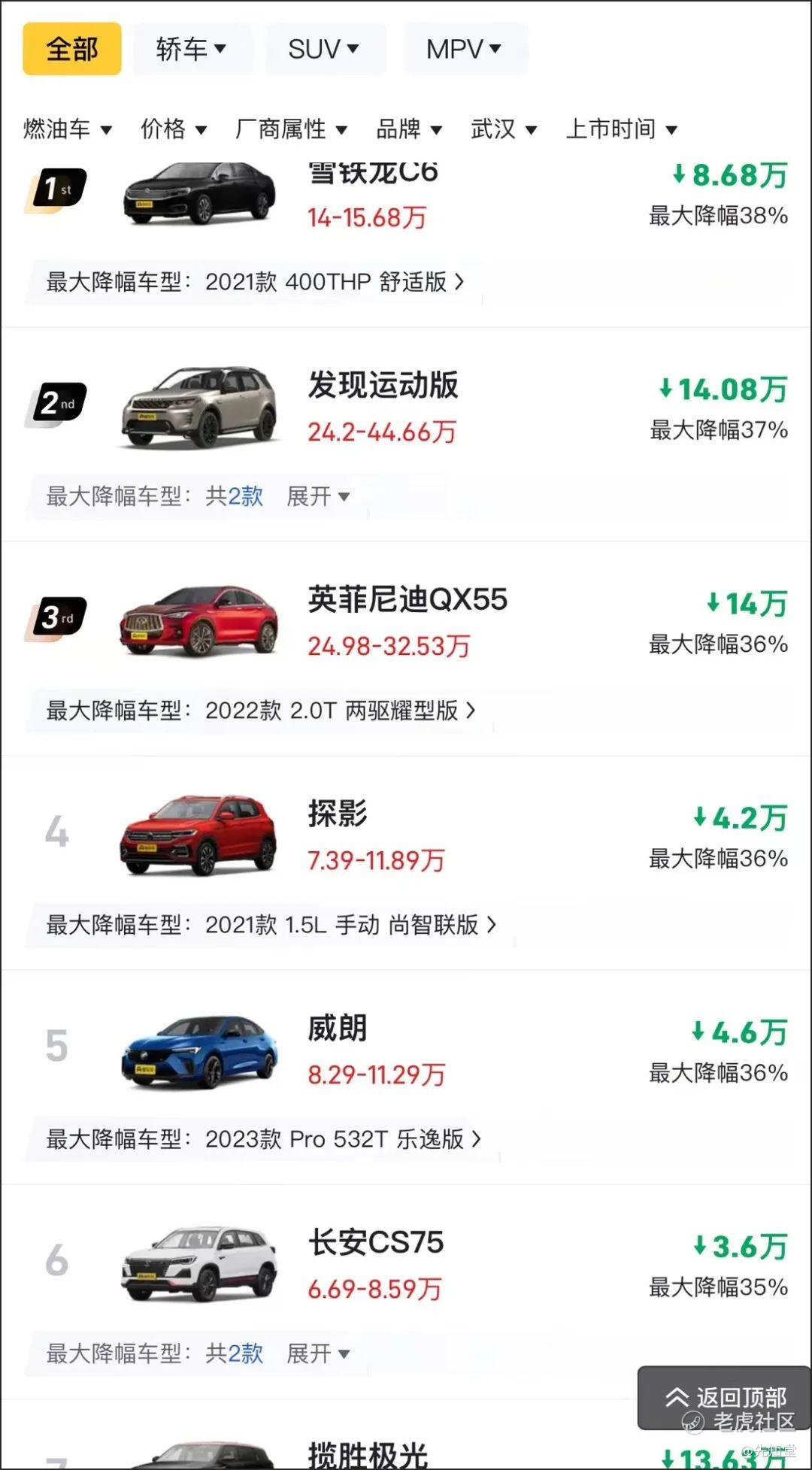Expand the 厂商属性 manufacturer filter
Image resolution: width=812 pixels, height=1470 pixels.
point(291,129)
